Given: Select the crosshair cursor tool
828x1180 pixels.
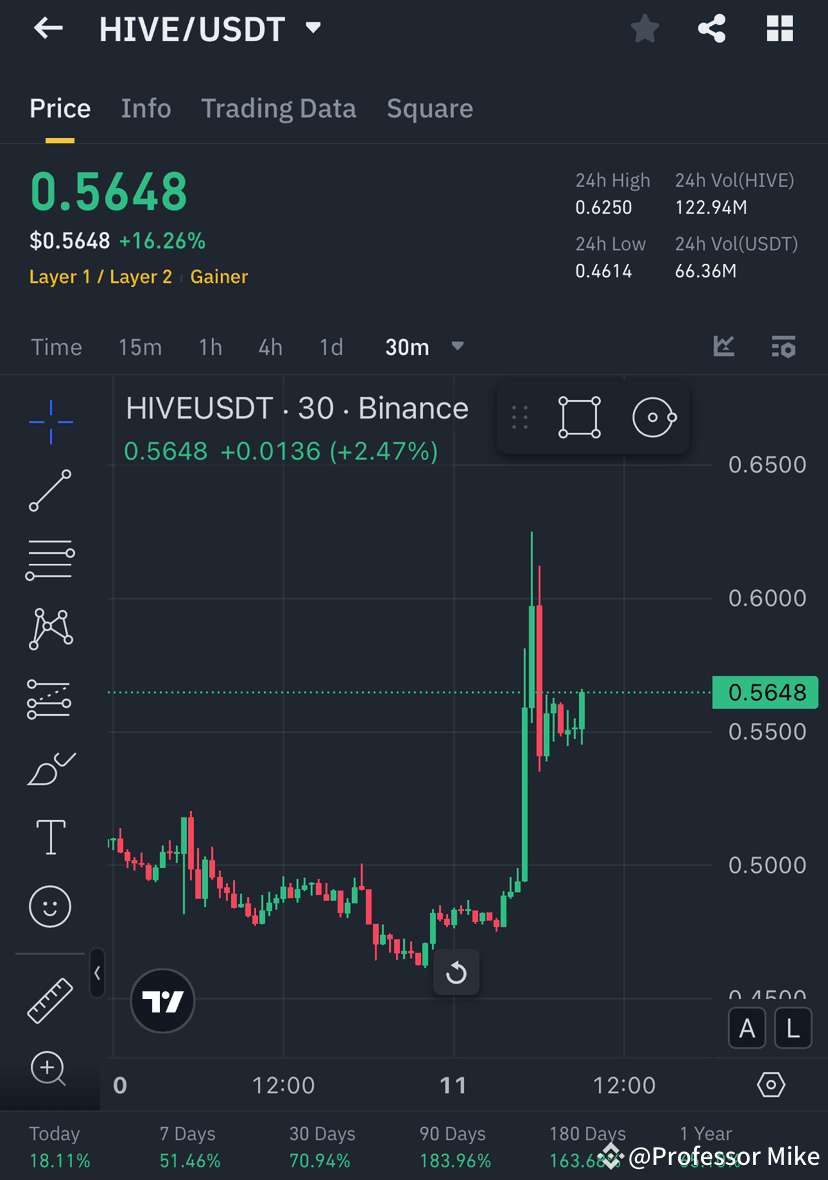Looking at the screenshot, I should click(50, 420).
